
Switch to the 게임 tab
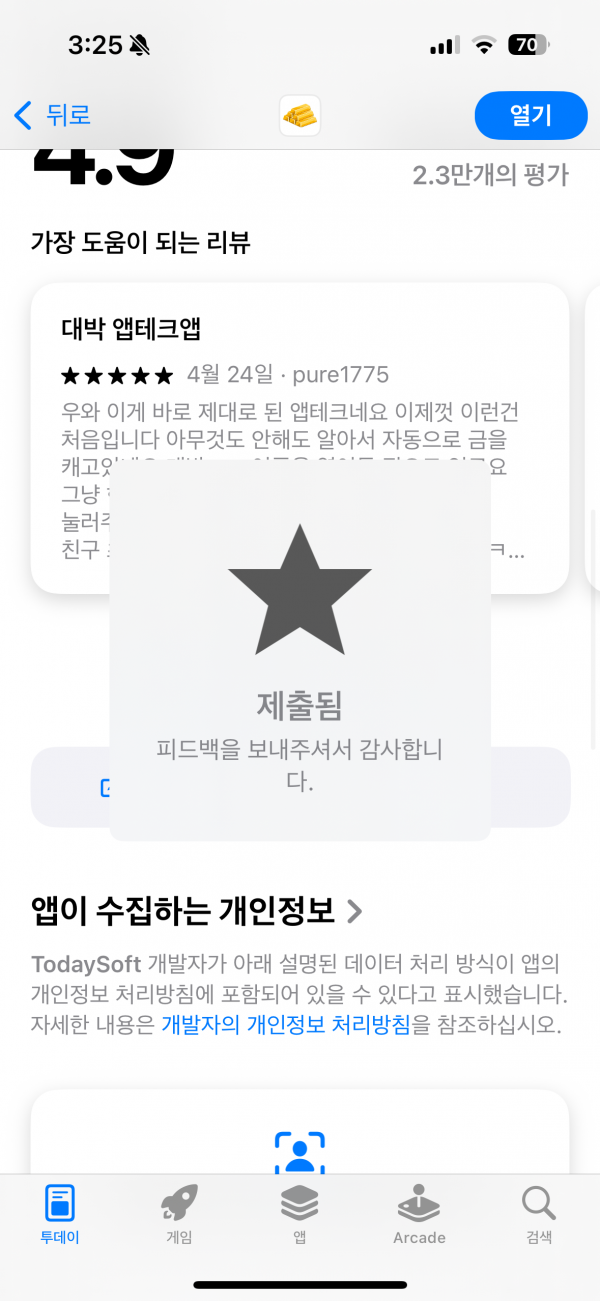179,1214
